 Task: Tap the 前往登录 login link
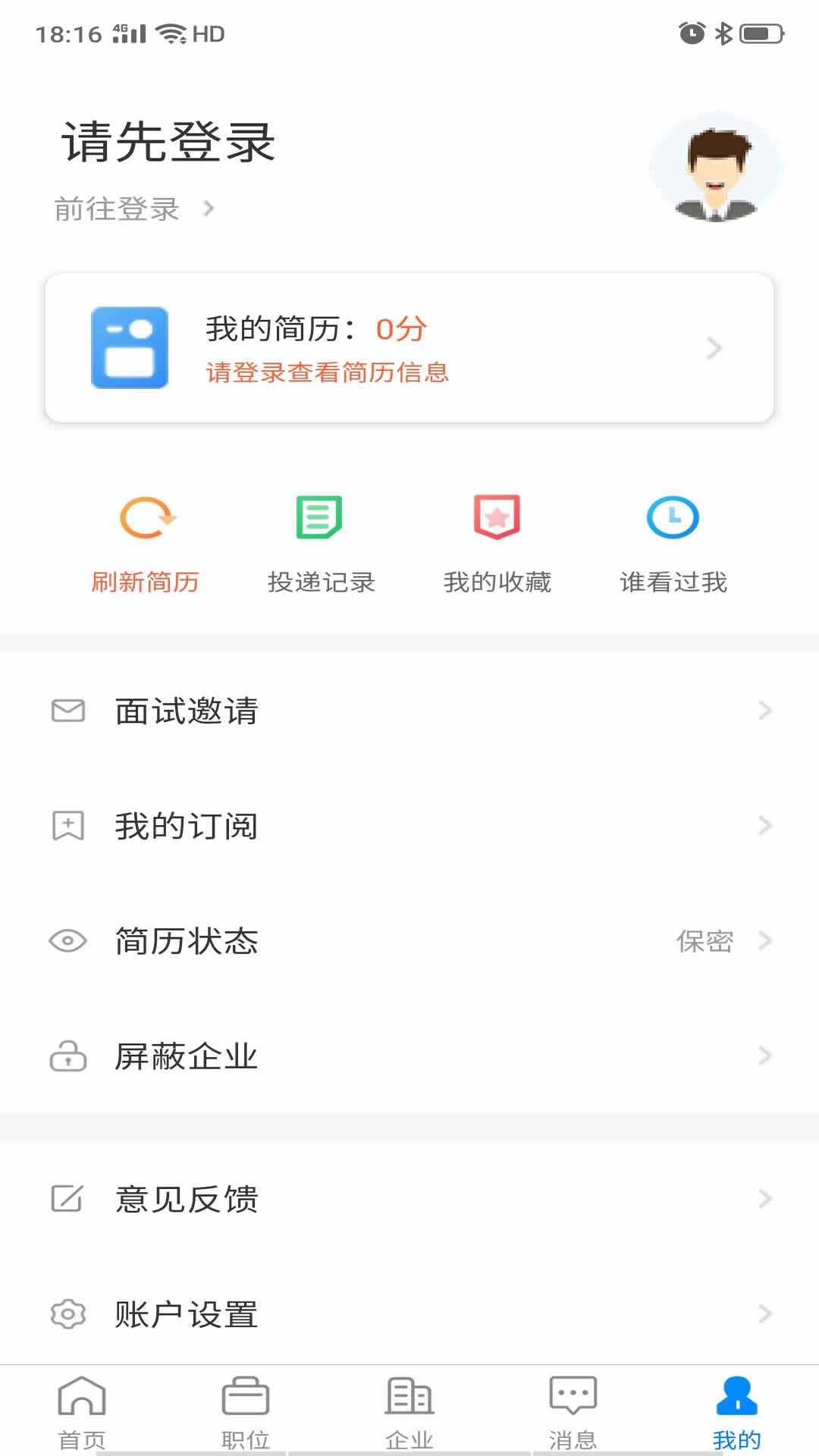click(115, 209)
